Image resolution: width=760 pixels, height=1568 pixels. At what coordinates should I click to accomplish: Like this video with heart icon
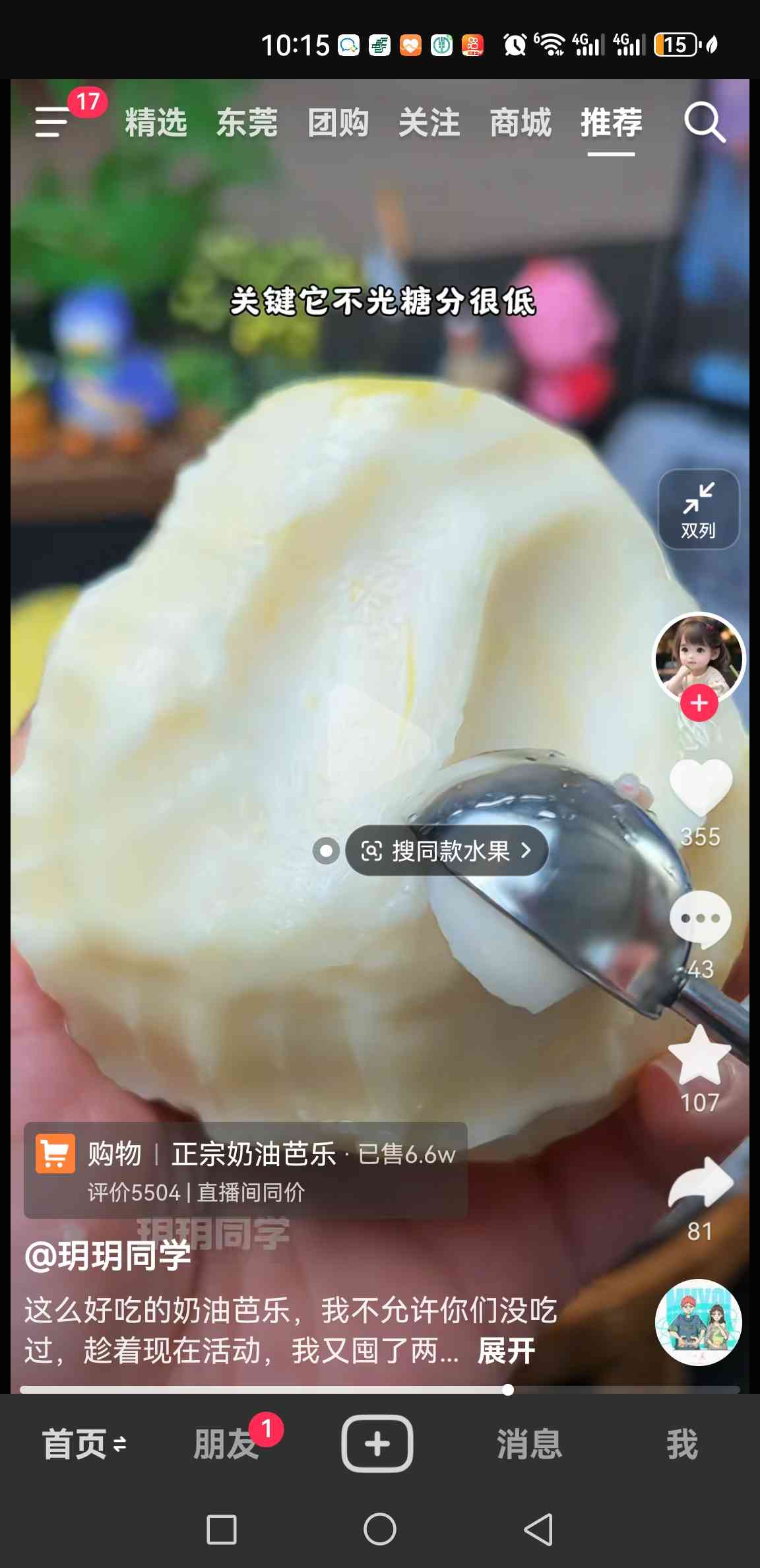pyautogui.click(x=701, y=788)
